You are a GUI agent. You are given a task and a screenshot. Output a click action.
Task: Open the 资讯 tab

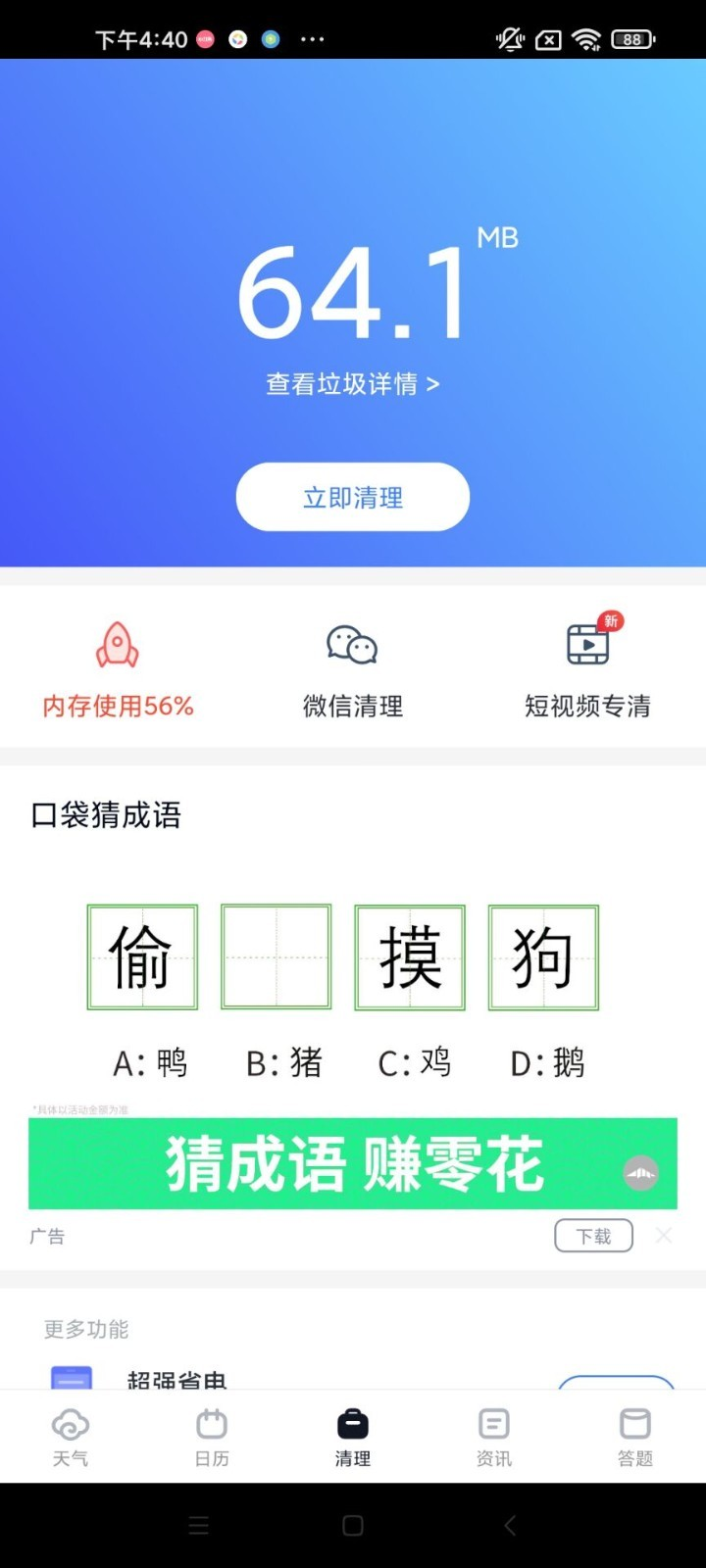point(492,1436)
